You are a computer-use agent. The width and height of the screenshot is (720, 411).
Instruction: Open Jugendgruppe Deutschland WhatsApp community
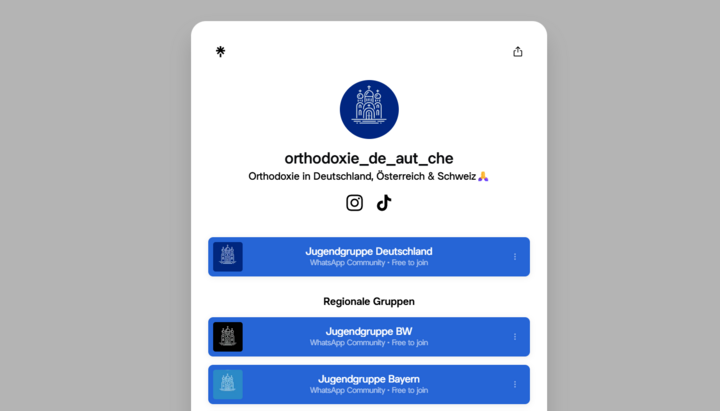pos(369,256)
